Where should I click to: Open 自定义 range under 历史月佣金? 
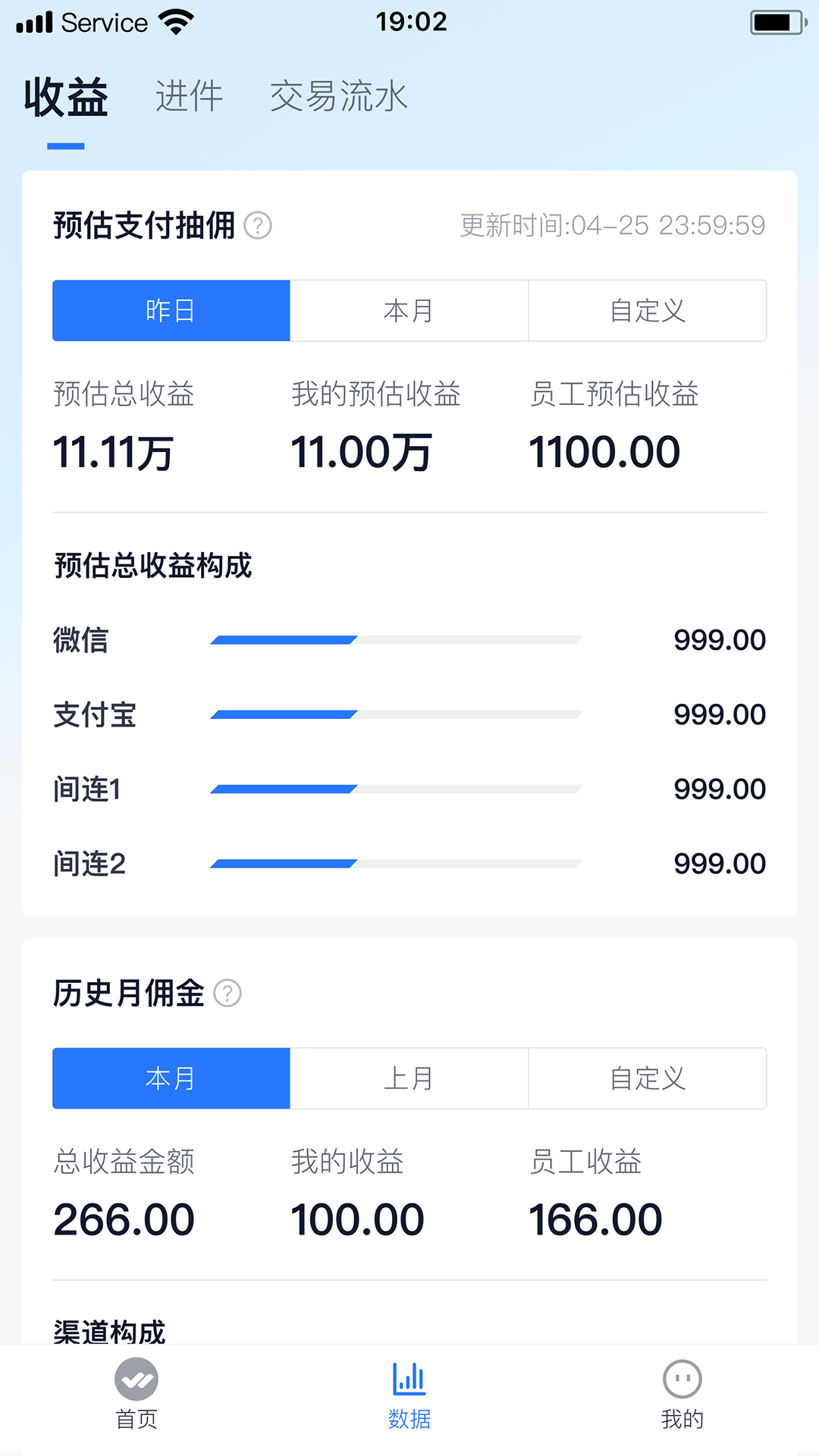click(648, 1078)
